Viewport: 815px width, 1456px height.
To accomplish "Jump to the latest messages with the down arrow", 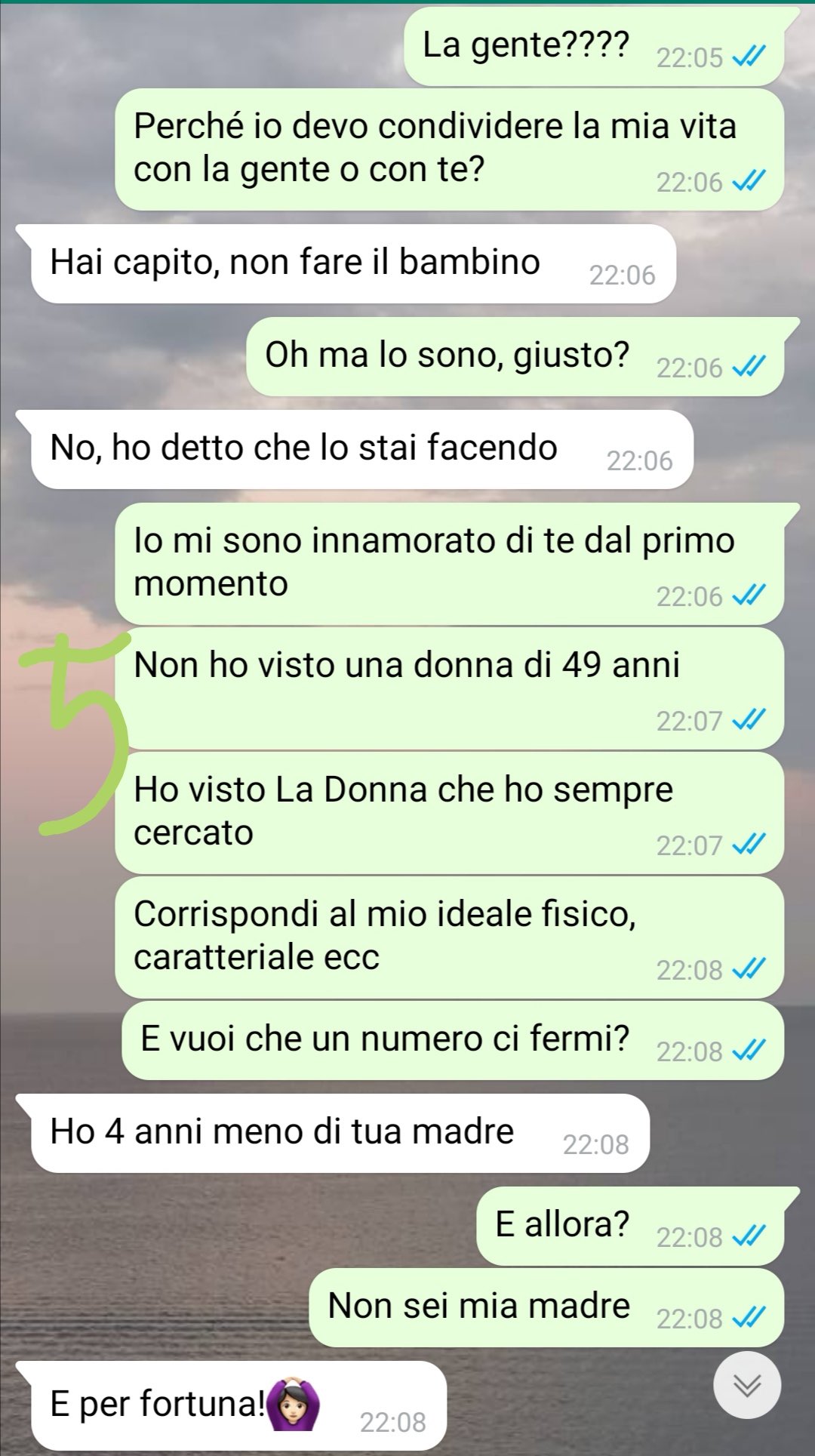I will pos(747,1385).
